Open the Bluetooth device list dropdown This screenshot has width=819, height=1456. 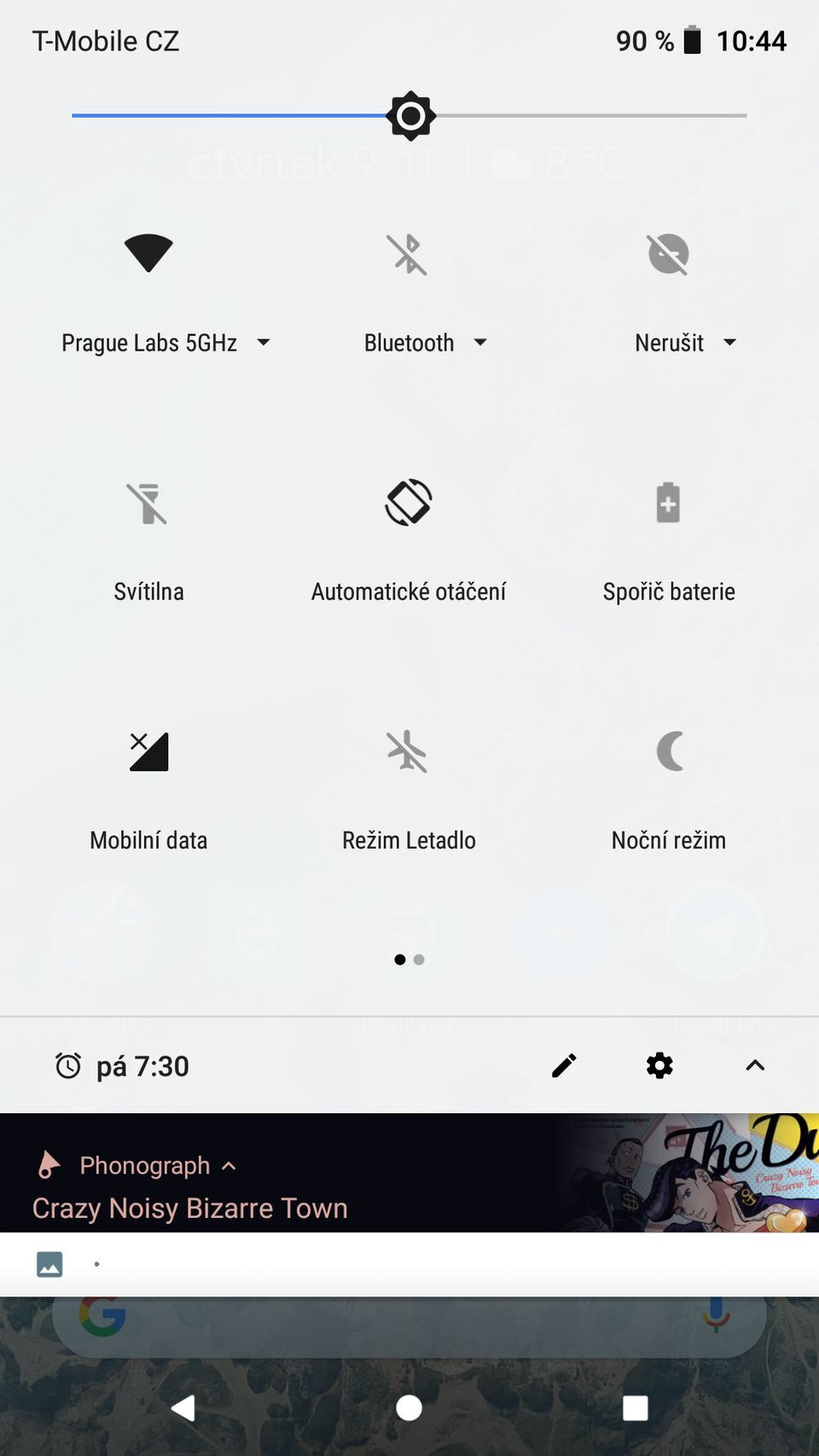(480, 342)
